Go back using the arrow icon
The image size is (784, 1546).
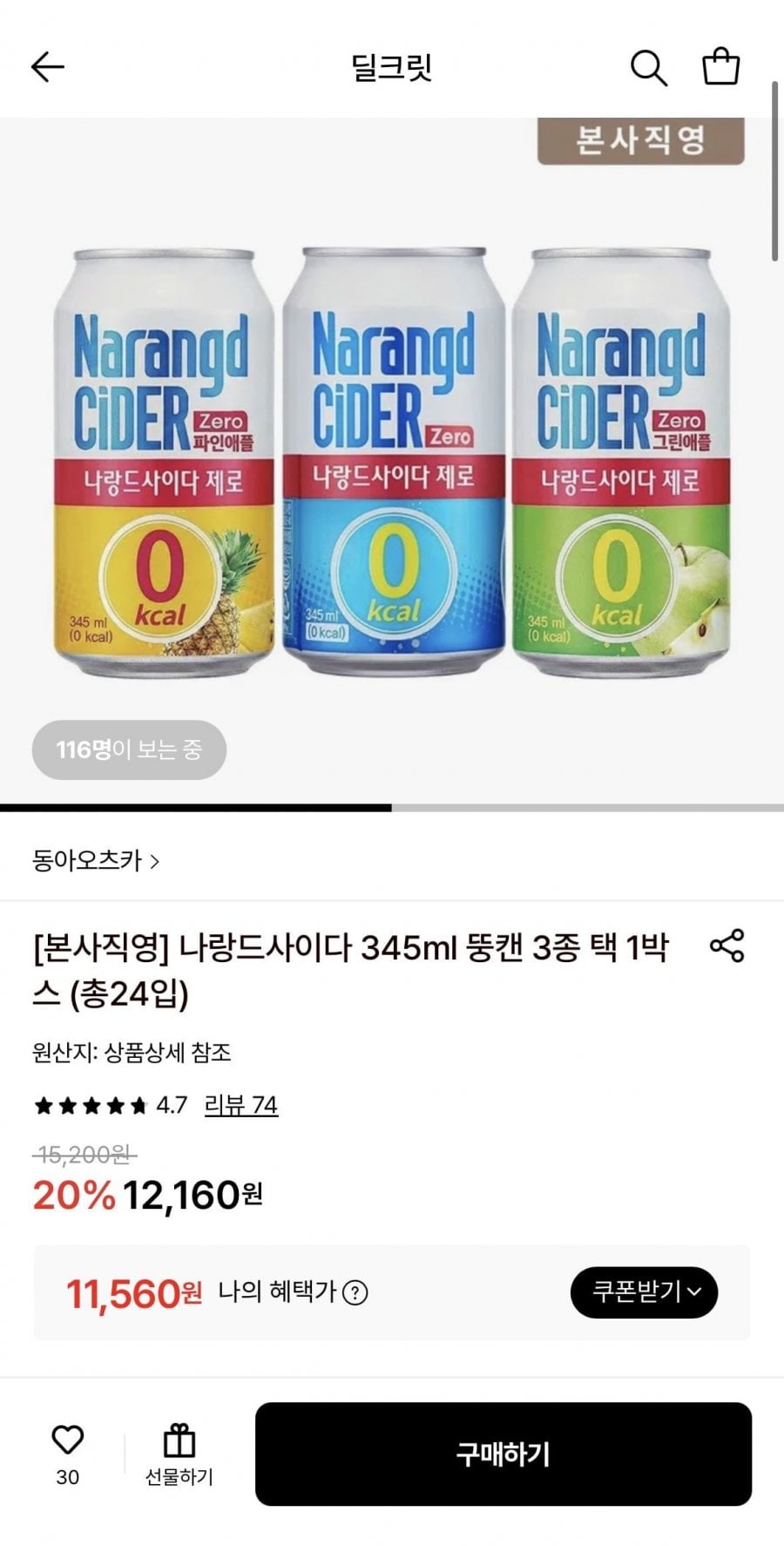[x=48, y=67]
